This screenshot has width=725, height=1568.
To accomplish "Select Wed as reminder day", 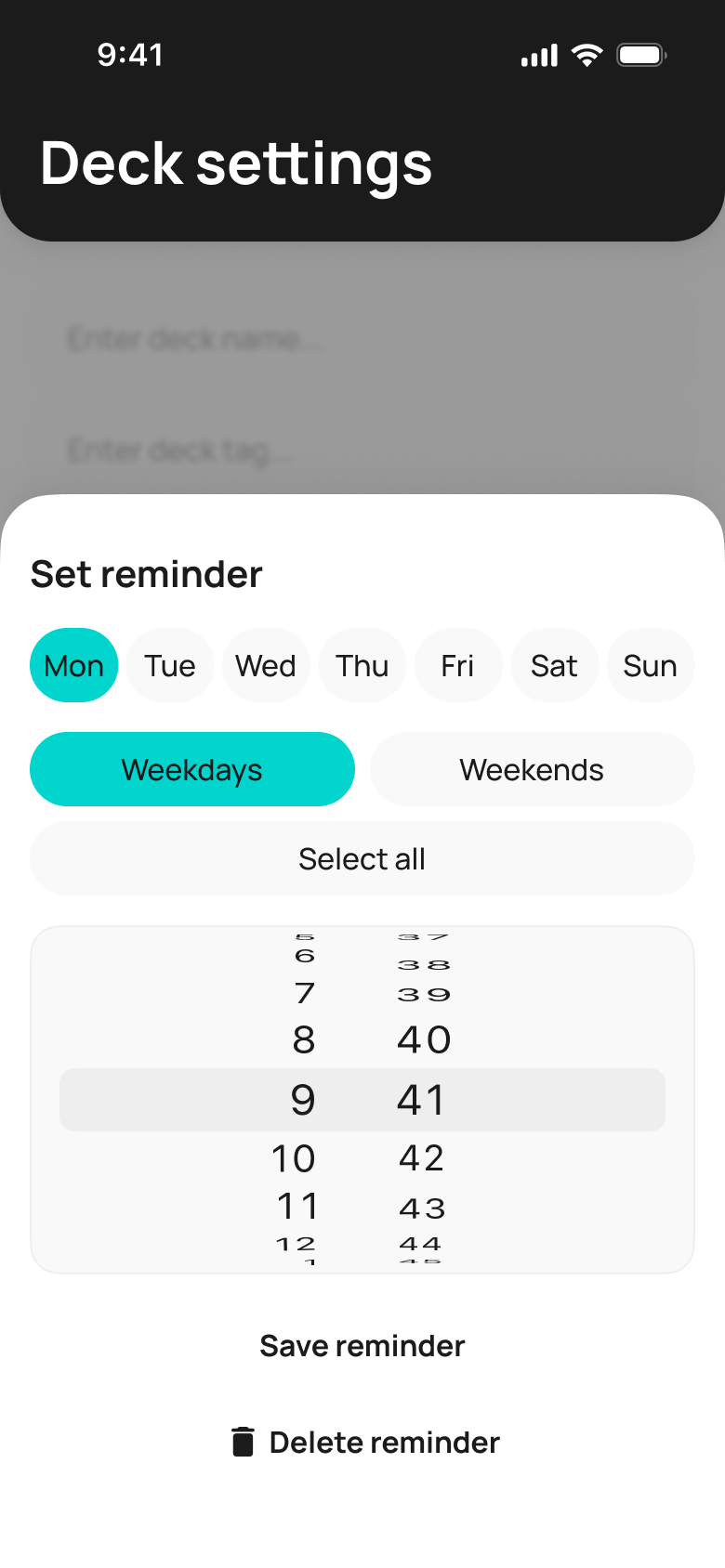I will point(266,665).
